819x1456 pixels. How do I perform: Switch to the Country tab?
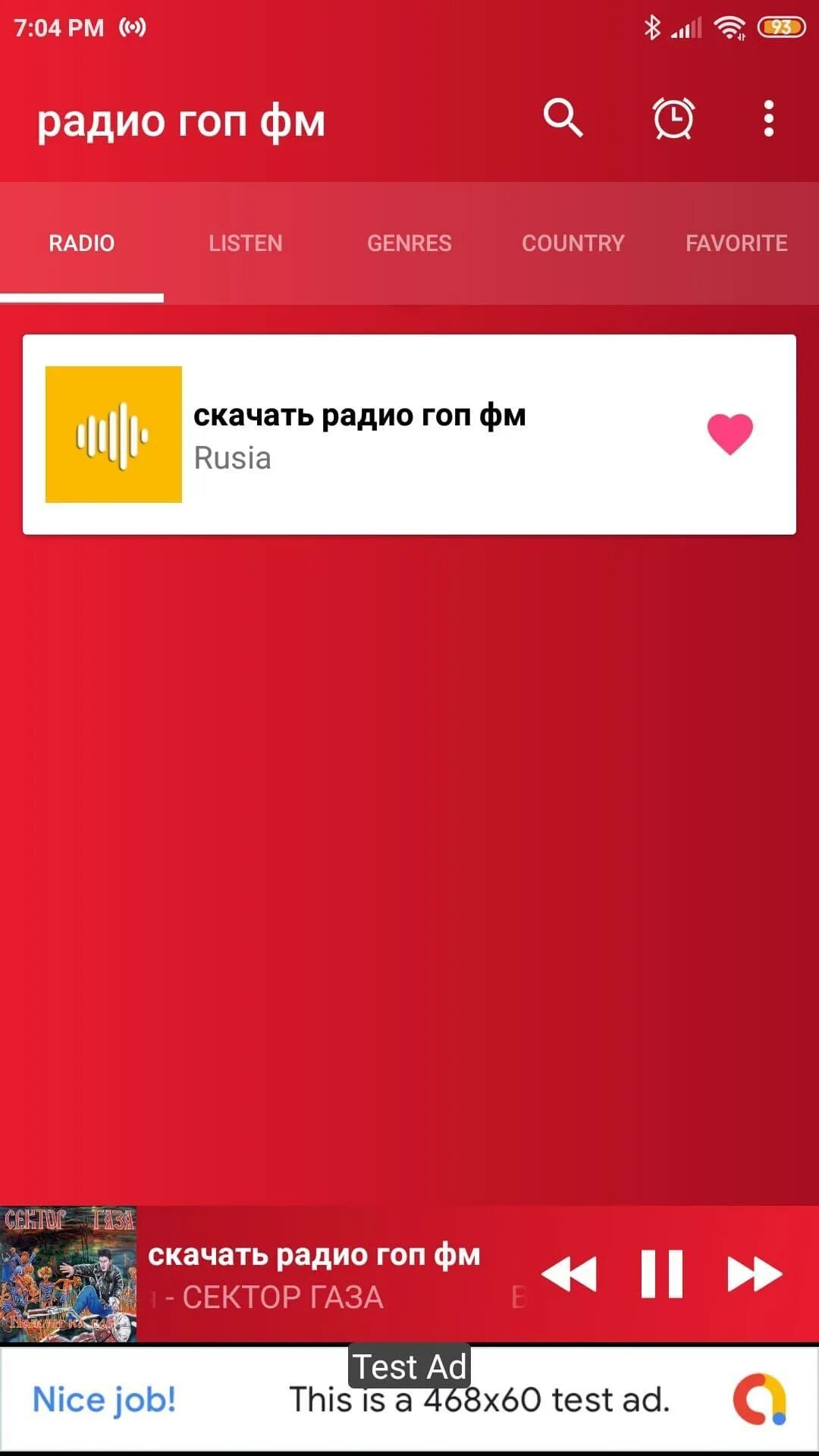tap(573, 243)
